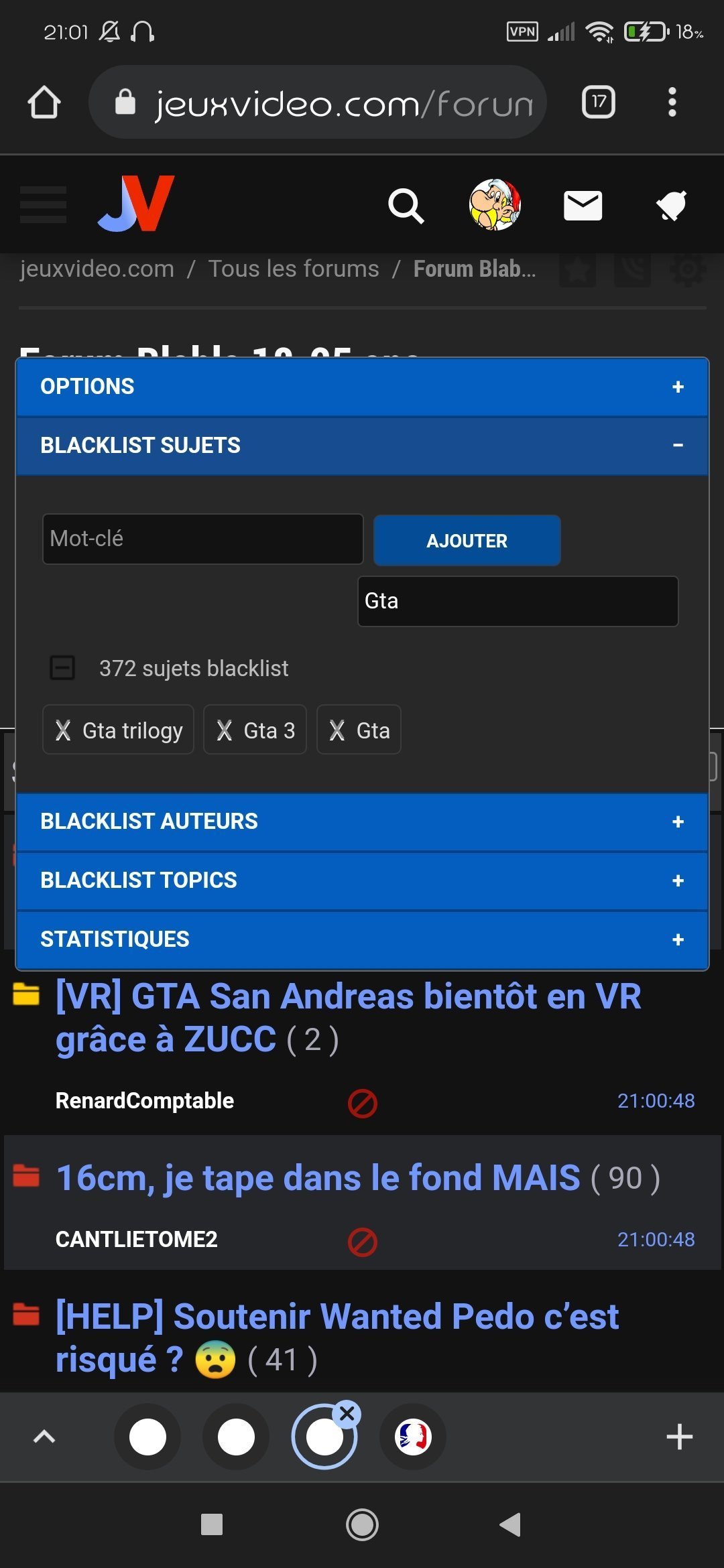Focus the Mot-clé keyword field
This screenshot has width=724, height=1568.
pyautogui.click(x=202, y=539)
